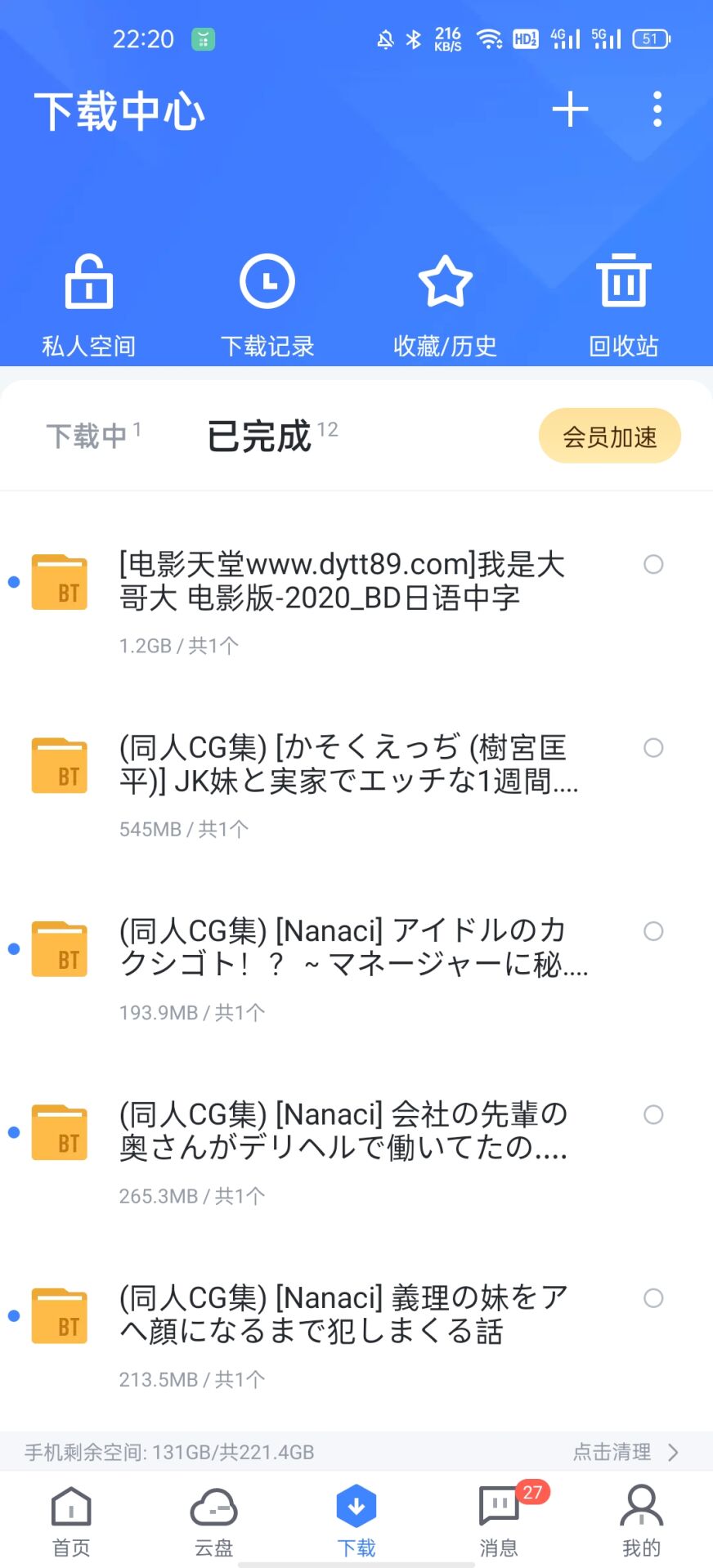Viewport: 713px width, 1568px height.
Task: Open 收藏/历史 favorites and history
Action: point(446,304)
